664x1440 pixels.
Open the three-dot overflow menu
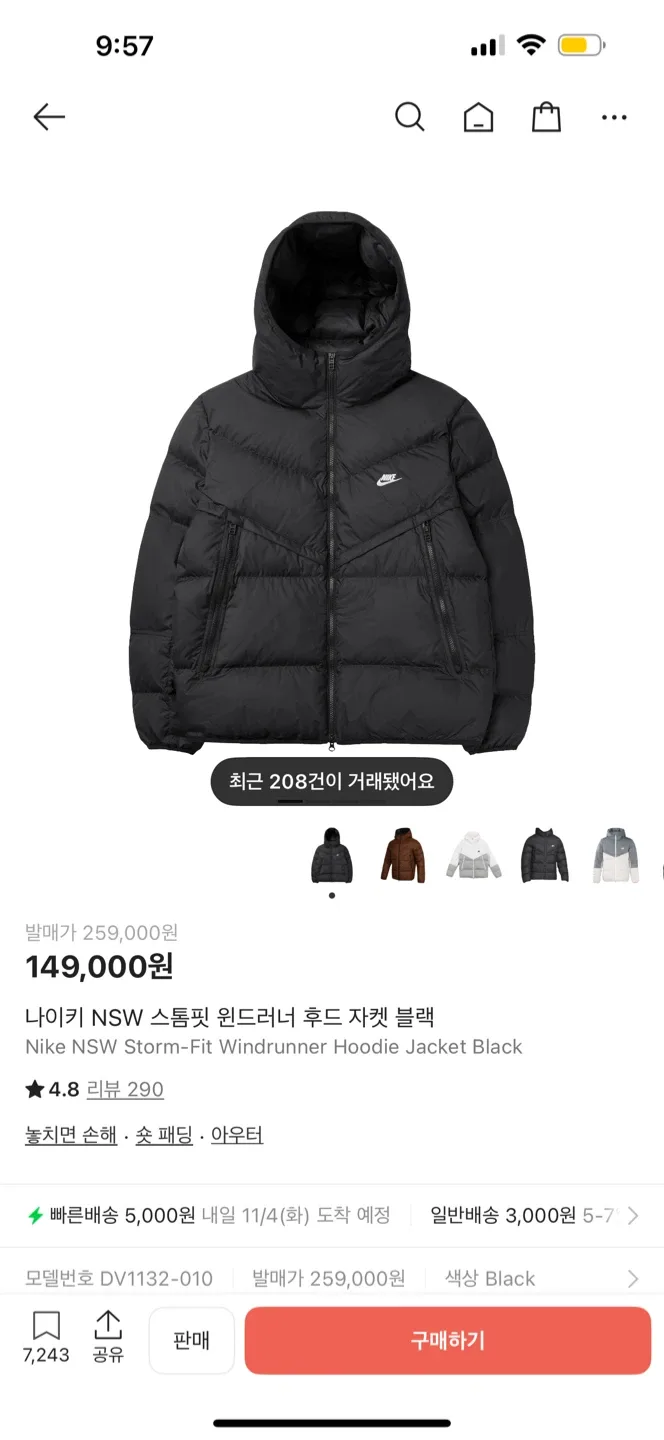coord(614,117)
